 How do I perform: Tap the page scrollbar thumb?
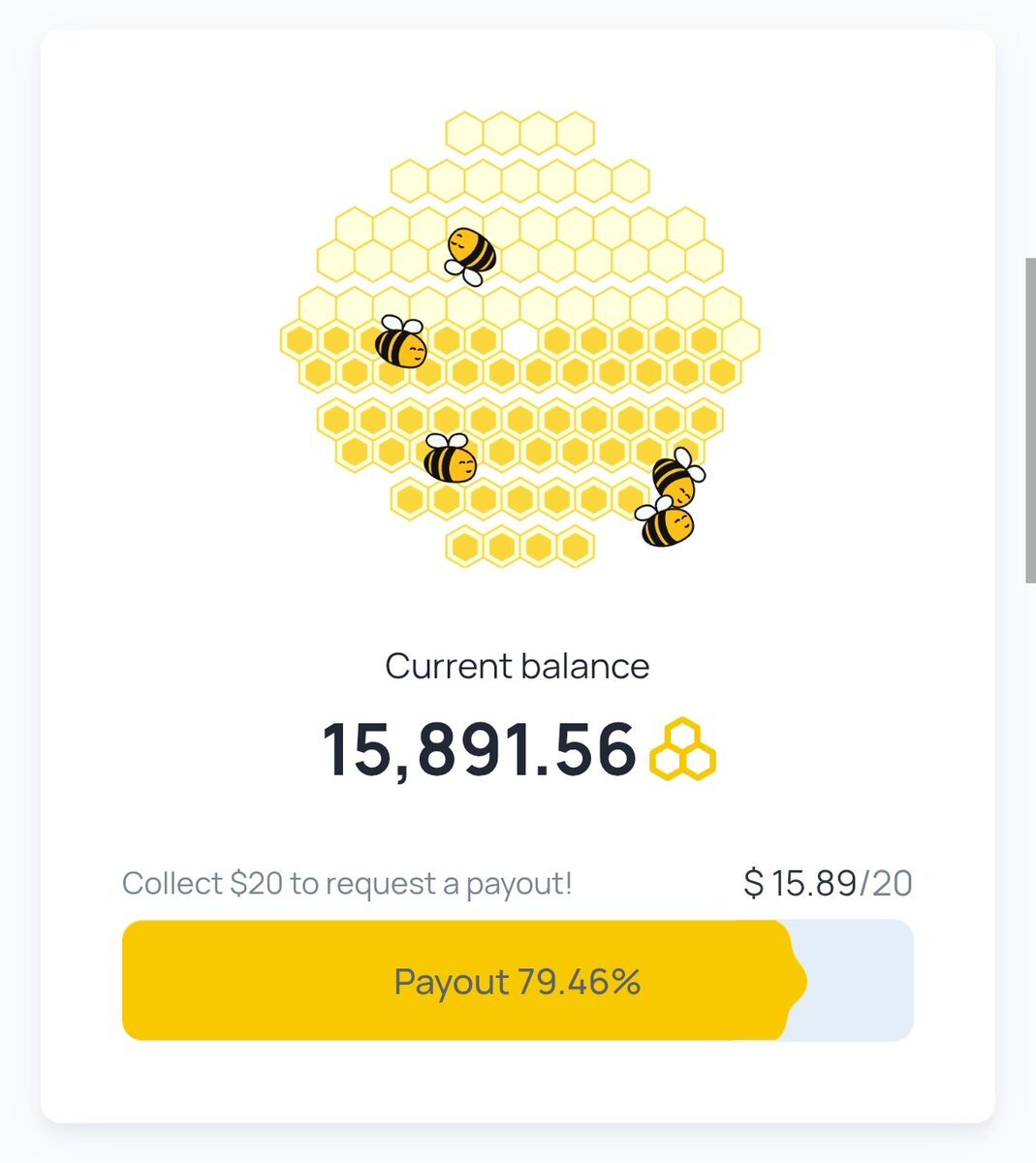point(1030,420)
